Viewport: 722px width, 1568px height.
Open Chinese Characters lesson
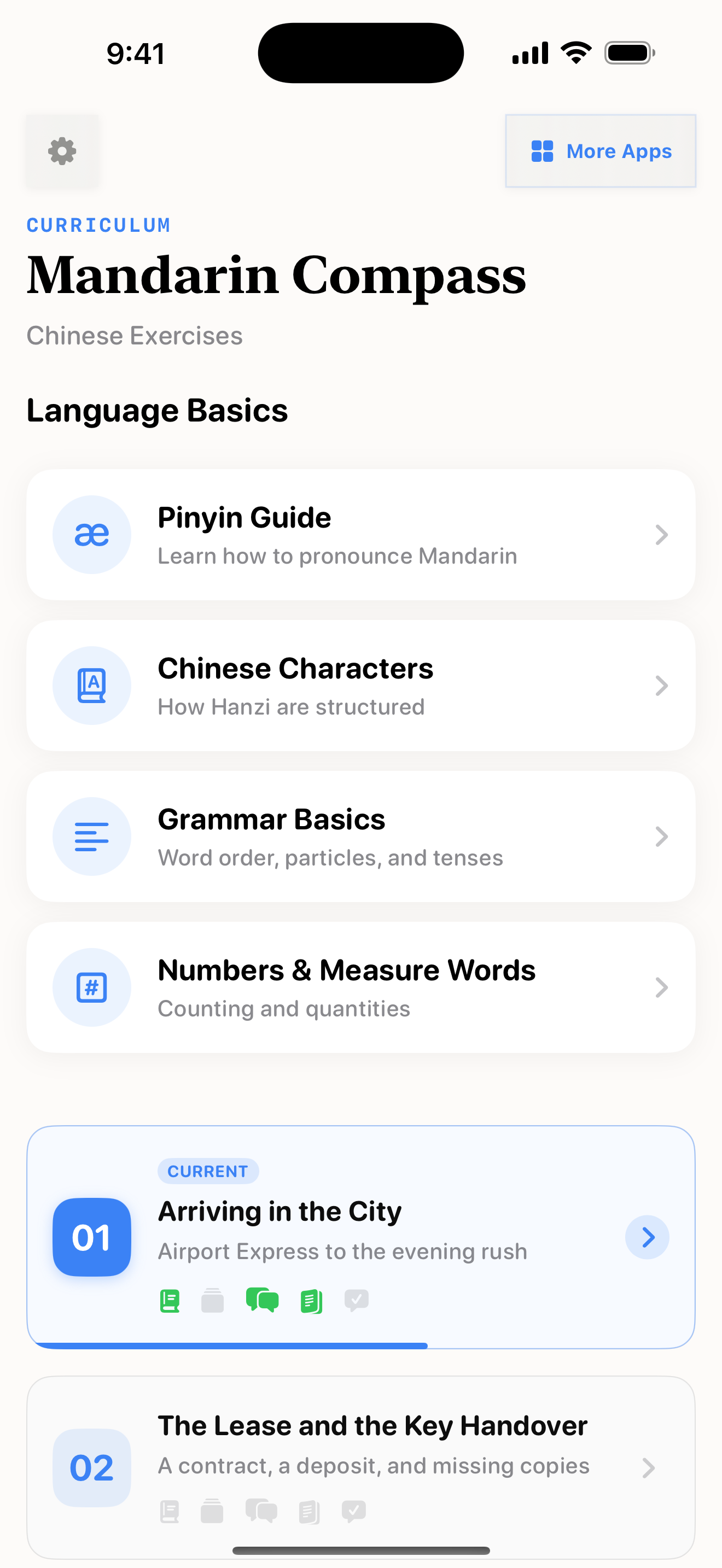click(360, 686)
